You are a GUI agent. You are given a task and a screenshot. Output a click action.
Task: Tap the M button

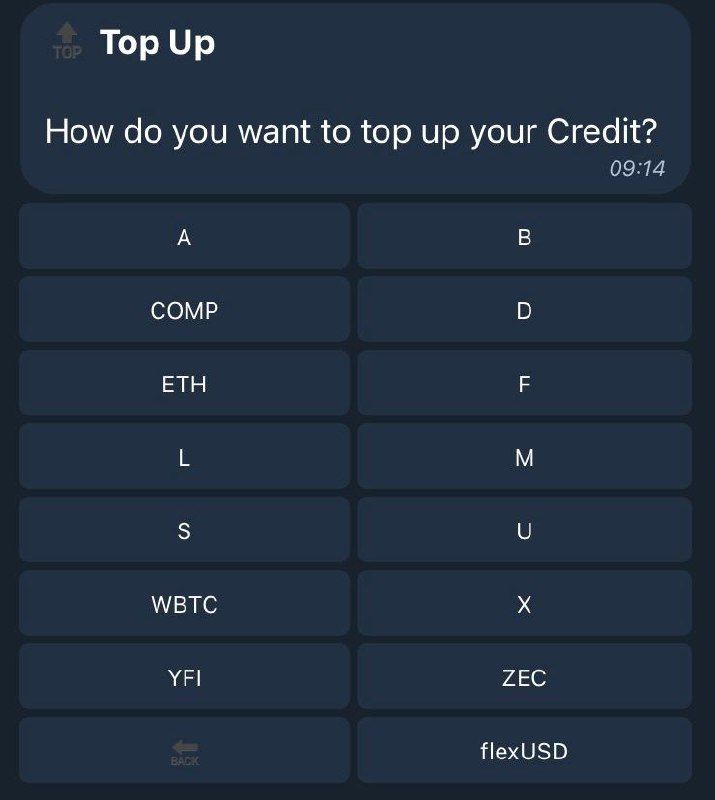tap(524, 458)
